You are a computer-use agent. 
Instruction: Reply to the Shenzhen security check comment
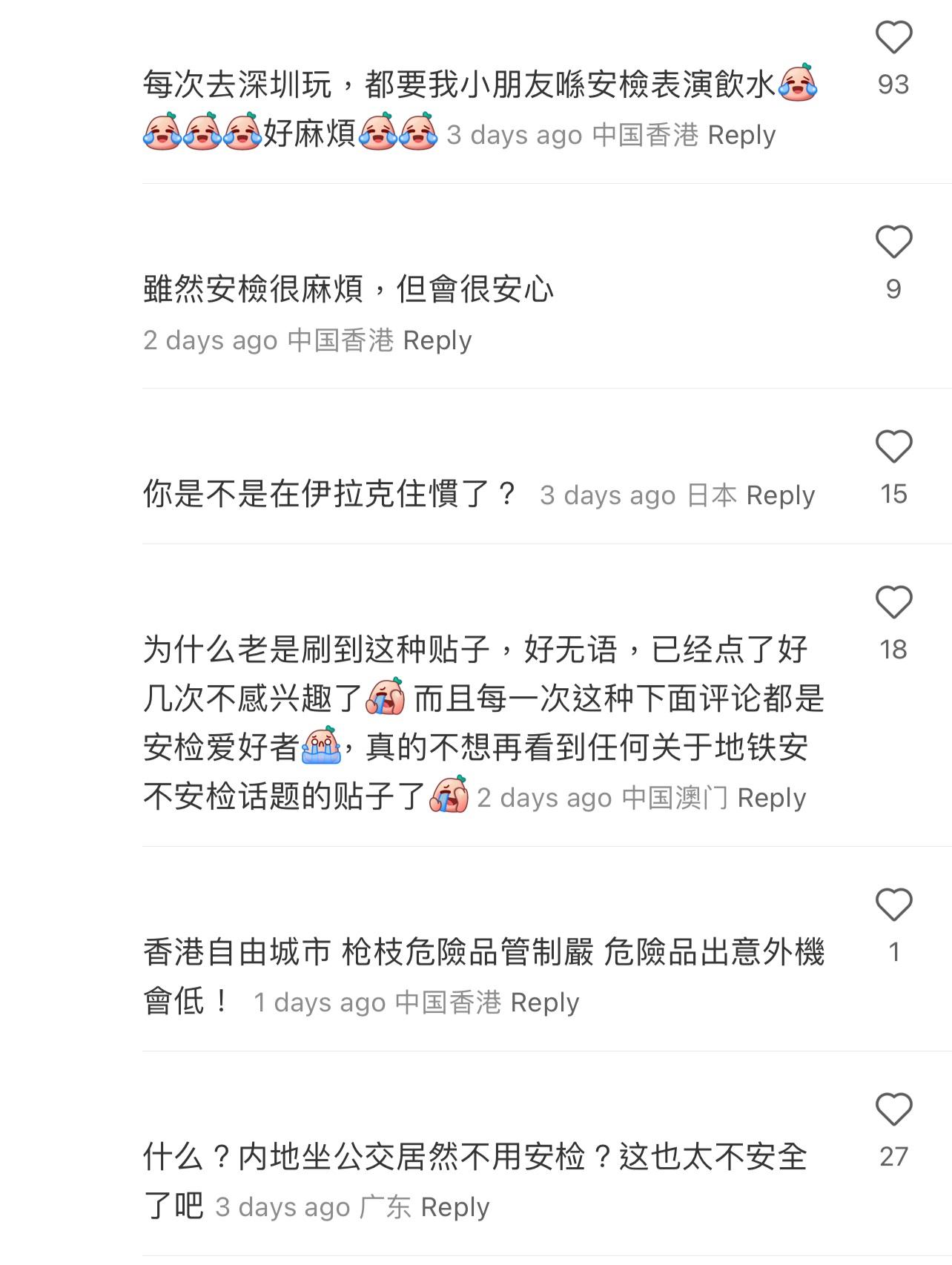[741, 136]
